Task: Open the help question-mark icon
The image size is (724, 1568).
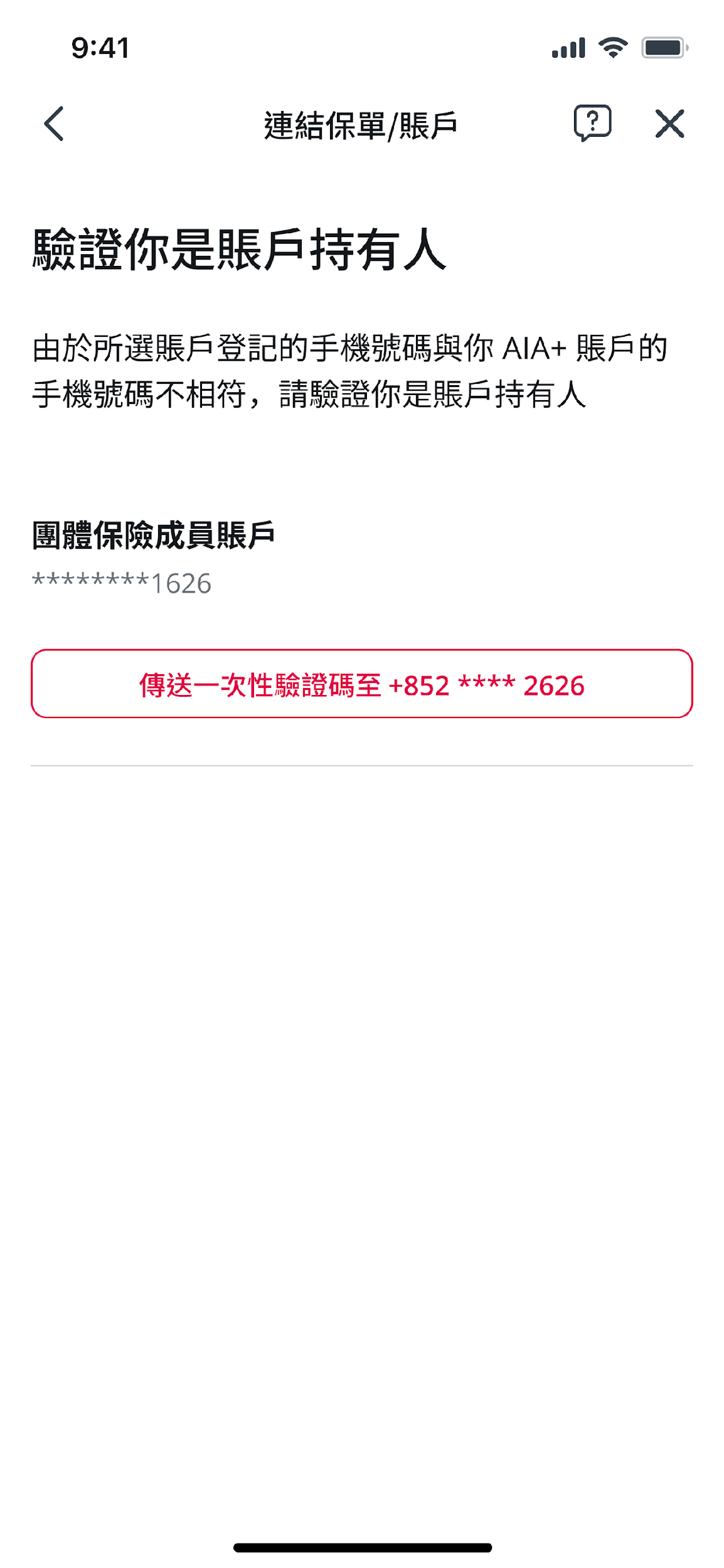Action: point(592,123)
